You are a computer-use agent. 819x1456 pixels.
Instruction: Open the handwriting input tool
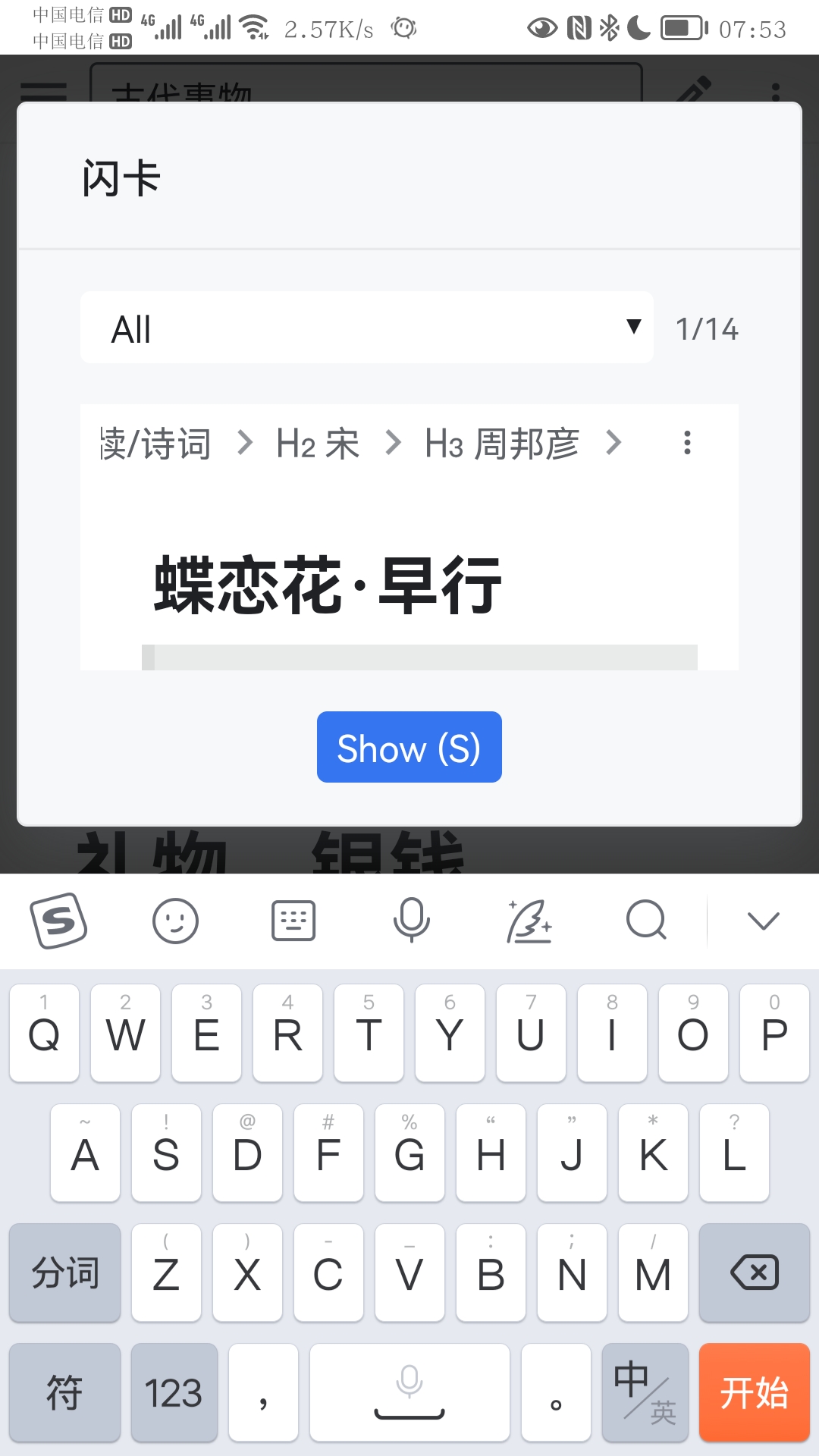(x=529, y=921)
